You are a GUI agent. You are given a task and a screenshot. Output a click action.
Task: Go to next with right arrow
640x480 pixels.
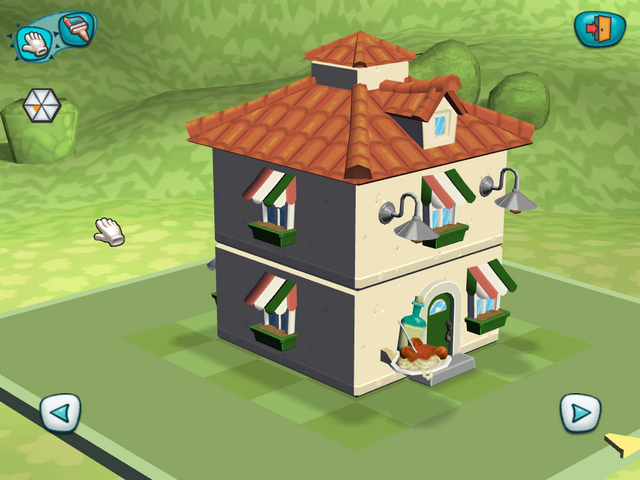pyautogui.click(x=579, y=411)
